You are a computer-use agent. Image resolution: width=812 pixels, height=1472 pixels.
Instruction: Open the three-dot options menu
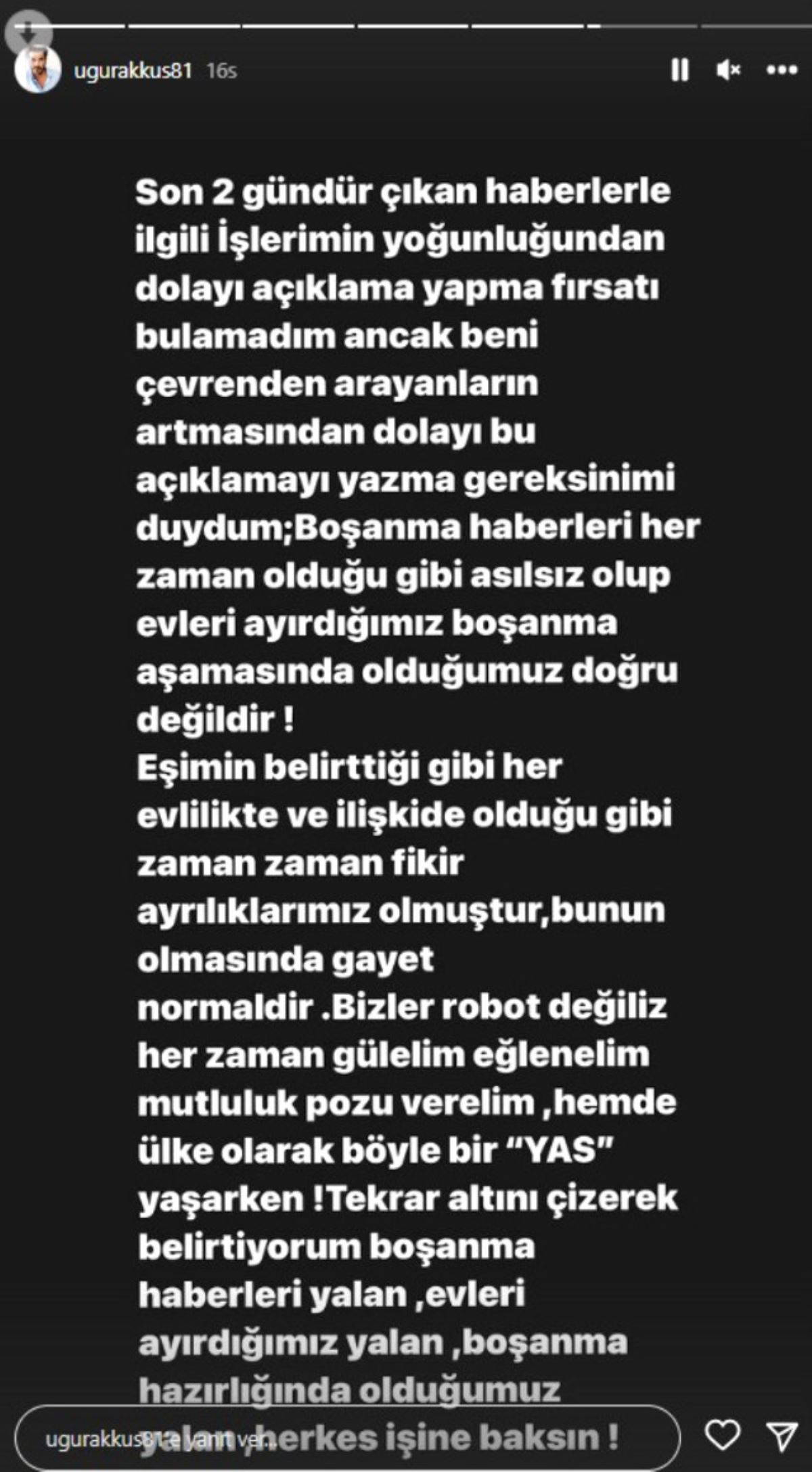point(782,70)
